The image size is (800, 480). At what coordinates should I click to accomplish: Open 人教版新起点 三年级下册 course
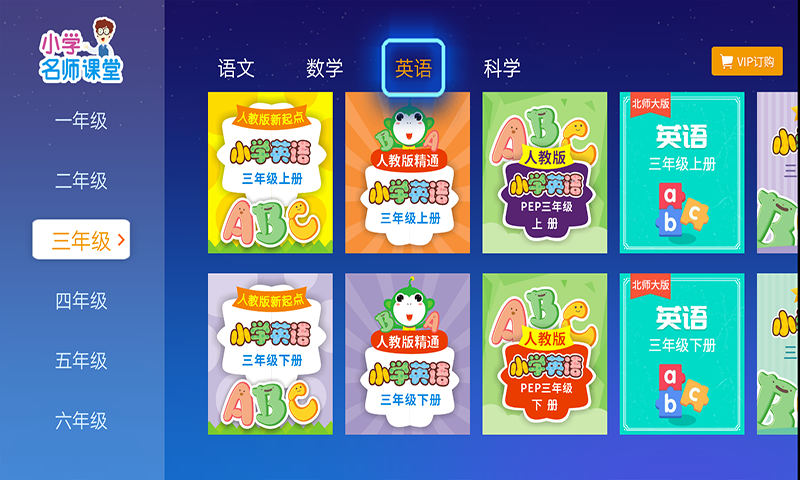coord(270,354)
